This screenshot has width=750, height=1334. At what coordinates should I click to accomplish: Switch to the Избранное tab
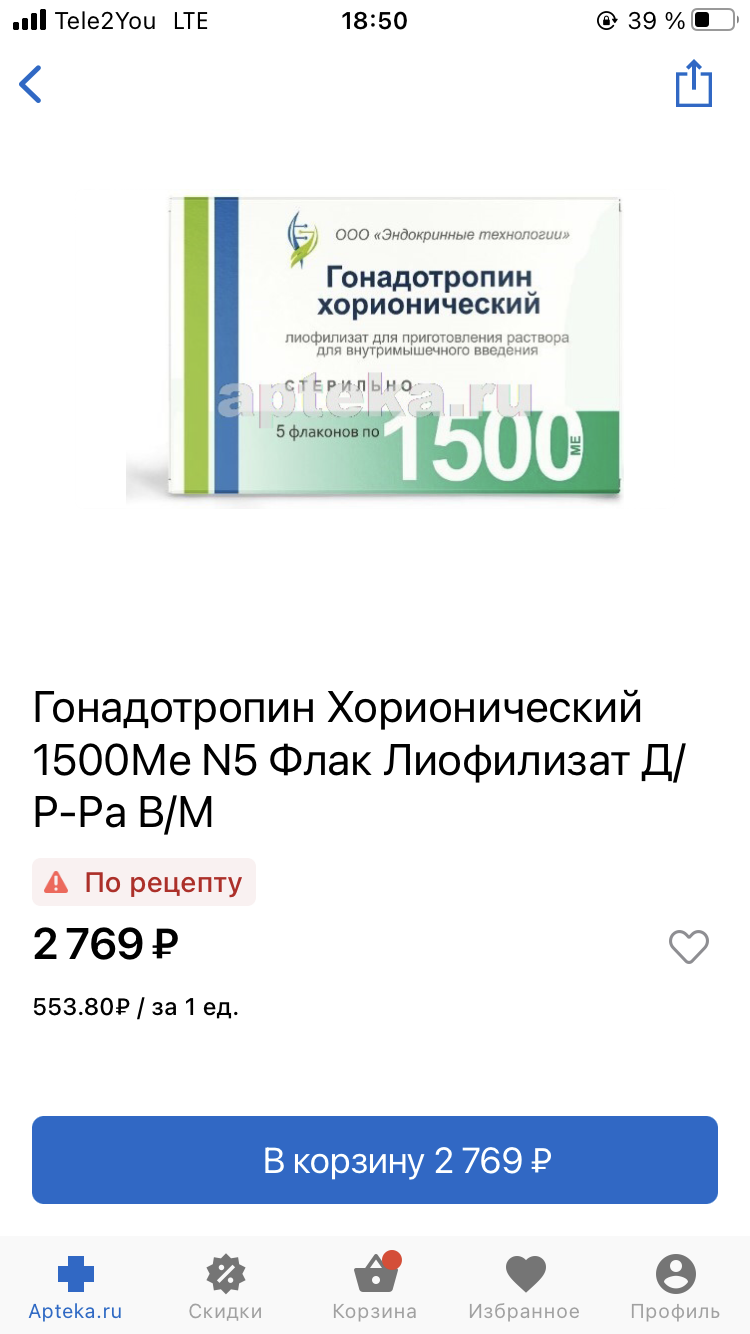pos(524,1287)
